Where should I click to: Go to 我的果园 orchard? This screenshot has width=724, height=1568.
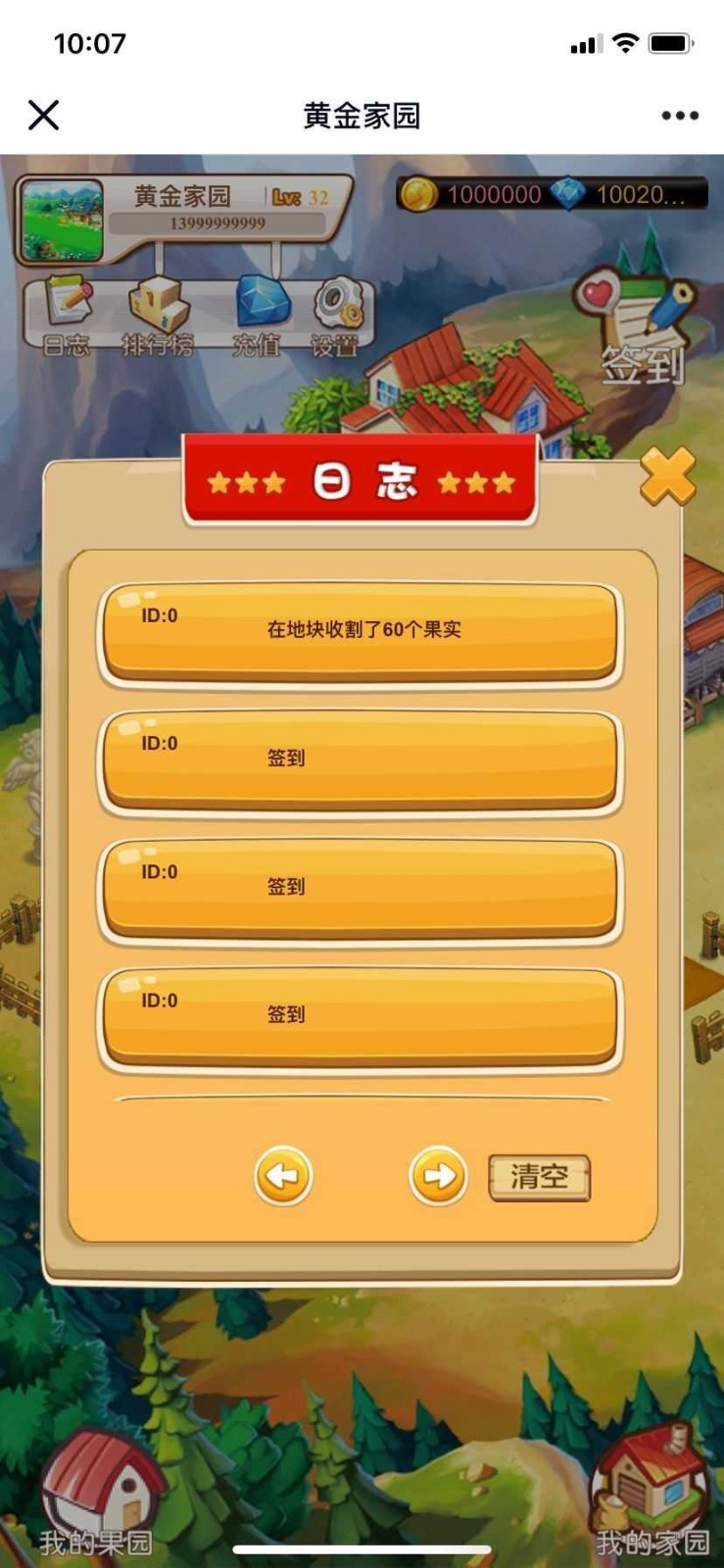point(98,1494)
